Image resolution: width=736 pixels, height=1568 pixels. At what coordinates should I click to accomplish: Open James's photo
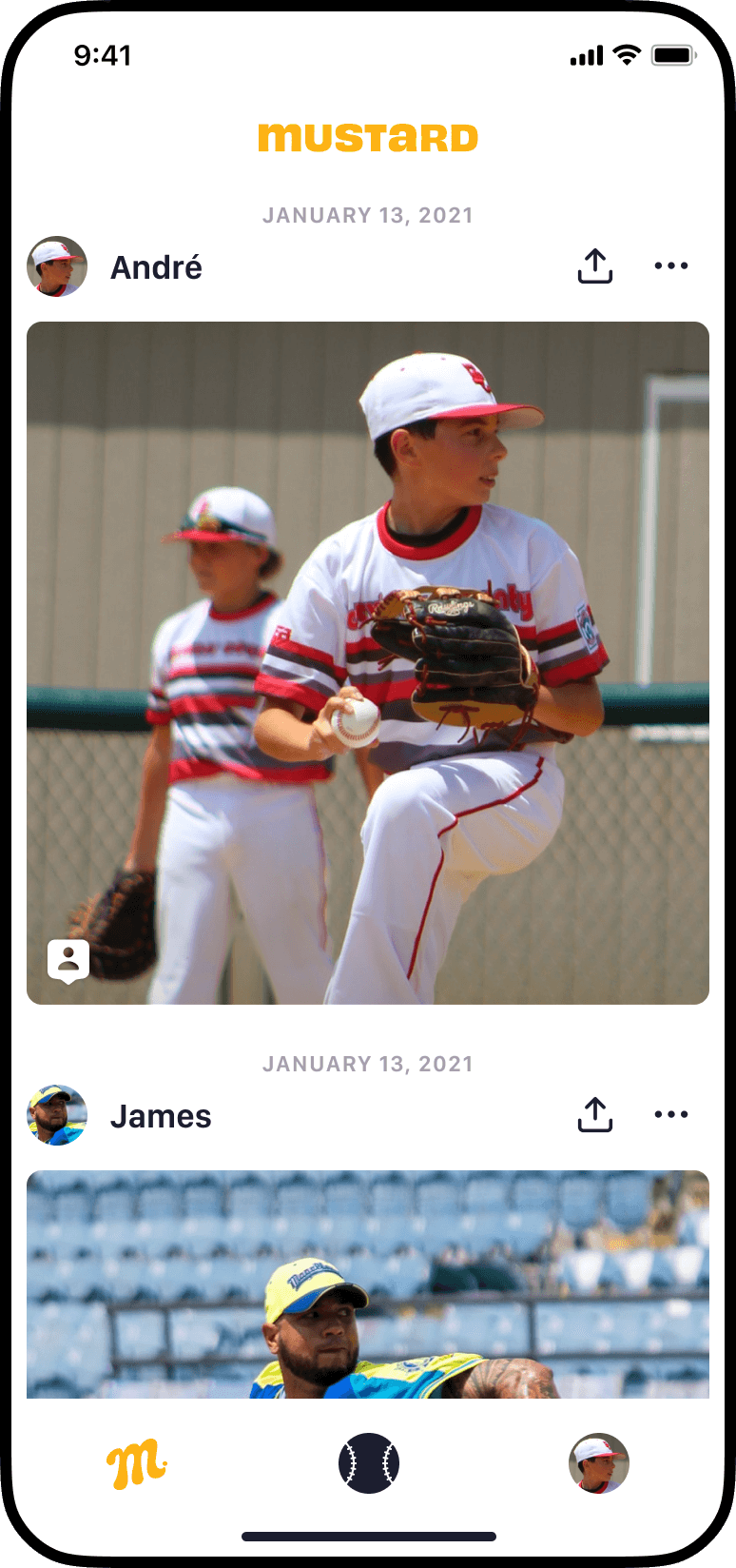pyautogui.click(x=368, y=1284)
